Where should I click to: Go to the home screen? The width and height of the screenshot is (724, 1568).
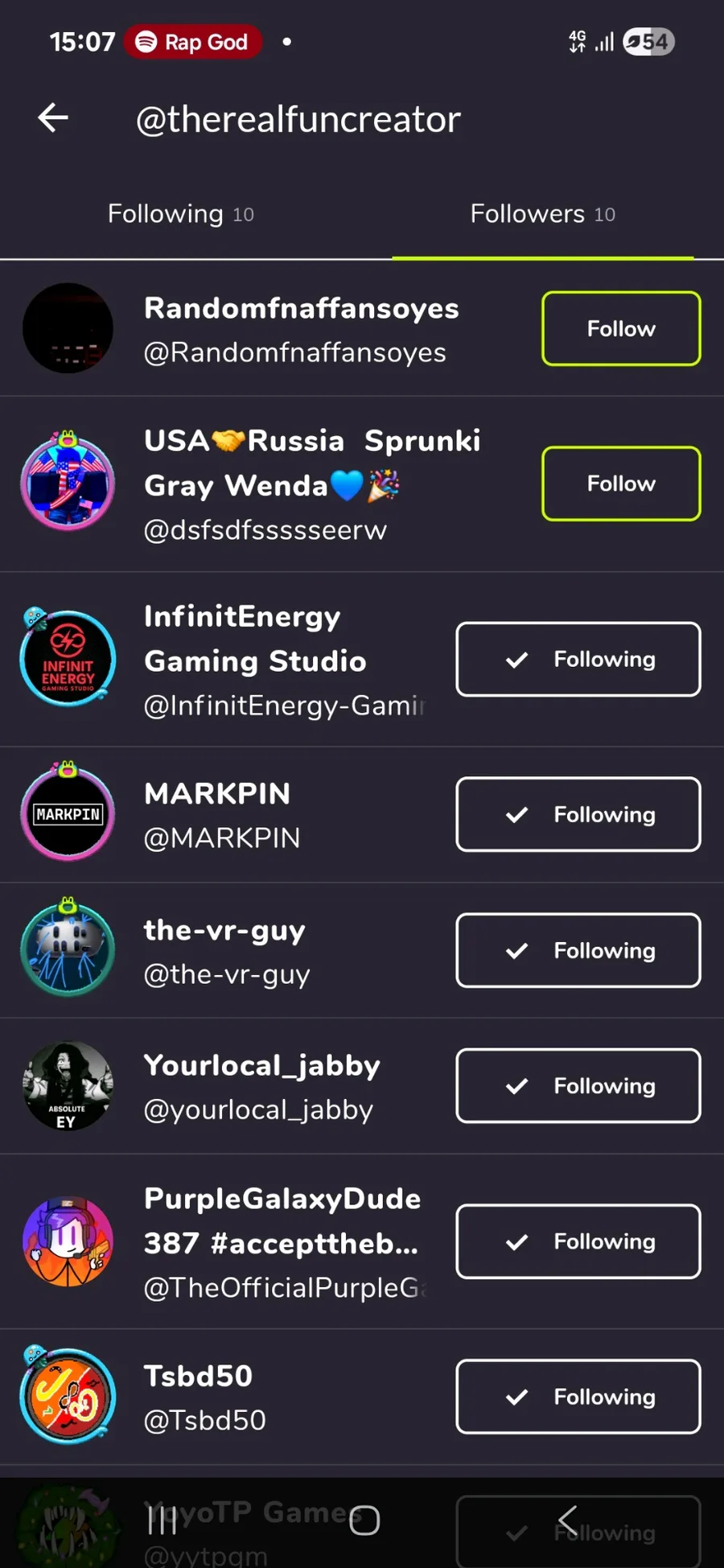coord(364,1520)
